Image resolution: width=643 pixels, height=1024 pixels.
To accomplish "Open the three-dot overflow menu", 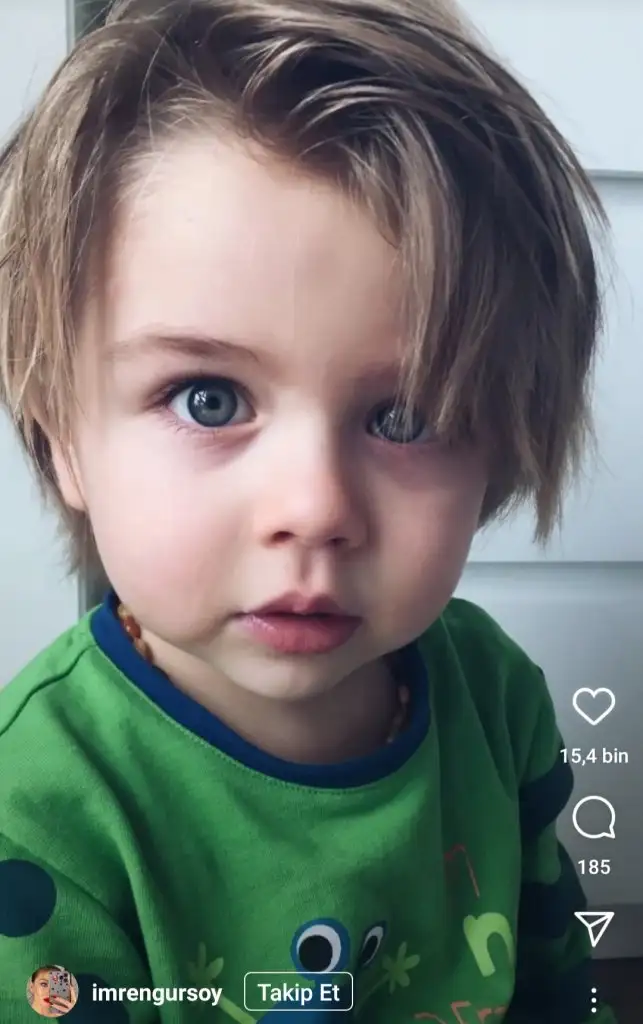I will tap(594, 999).
